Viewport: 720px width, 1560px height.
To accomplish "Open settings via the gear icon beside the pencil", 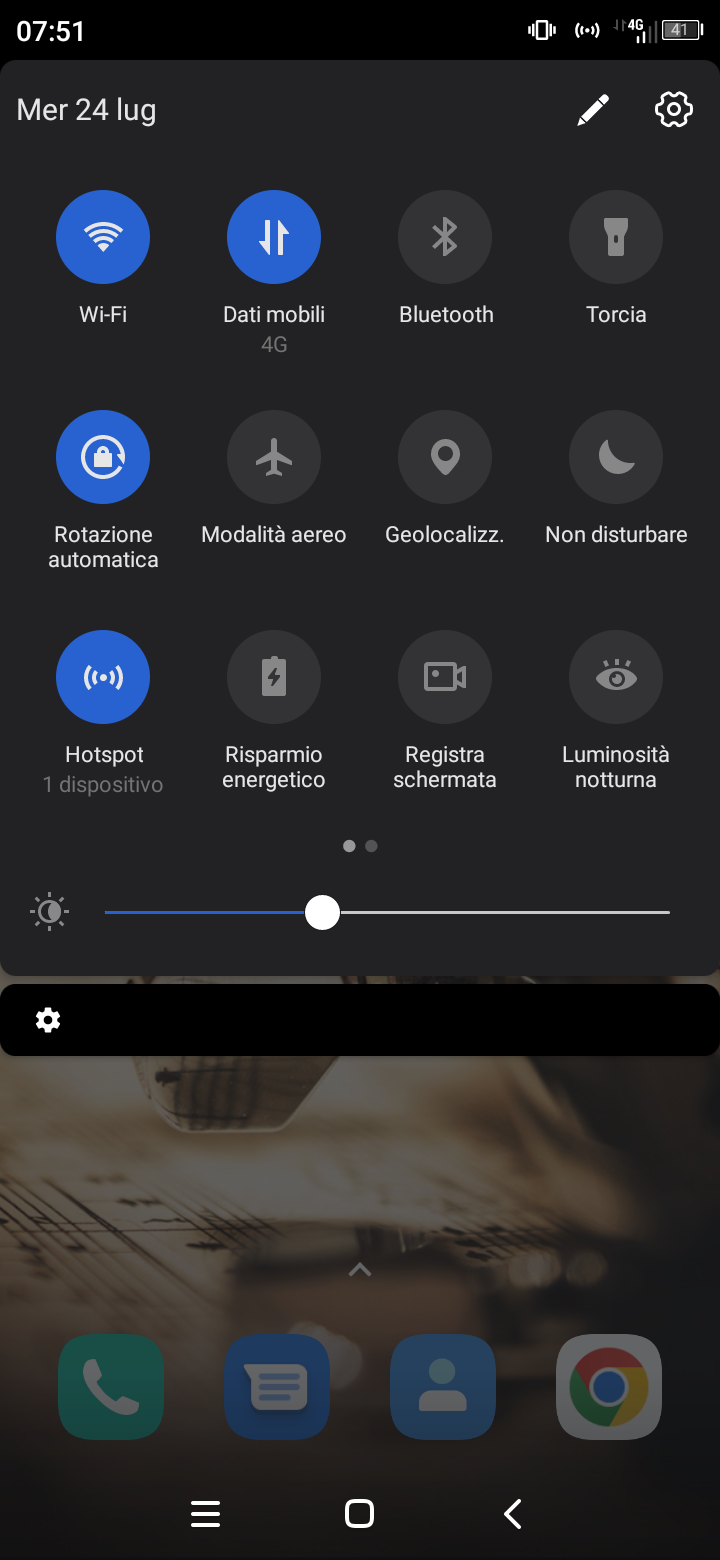I will (x=673, y=110).
